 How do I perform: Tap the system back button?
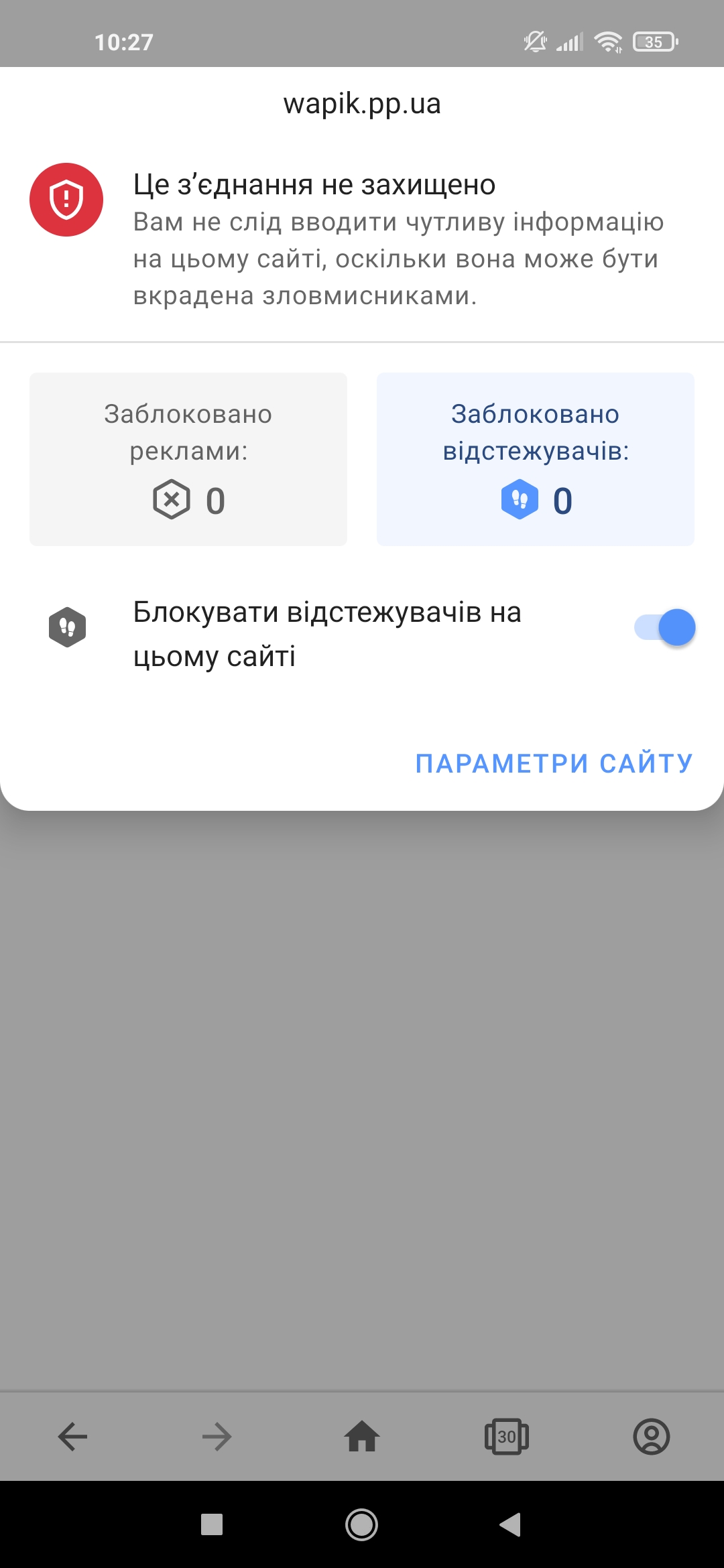511,1524
